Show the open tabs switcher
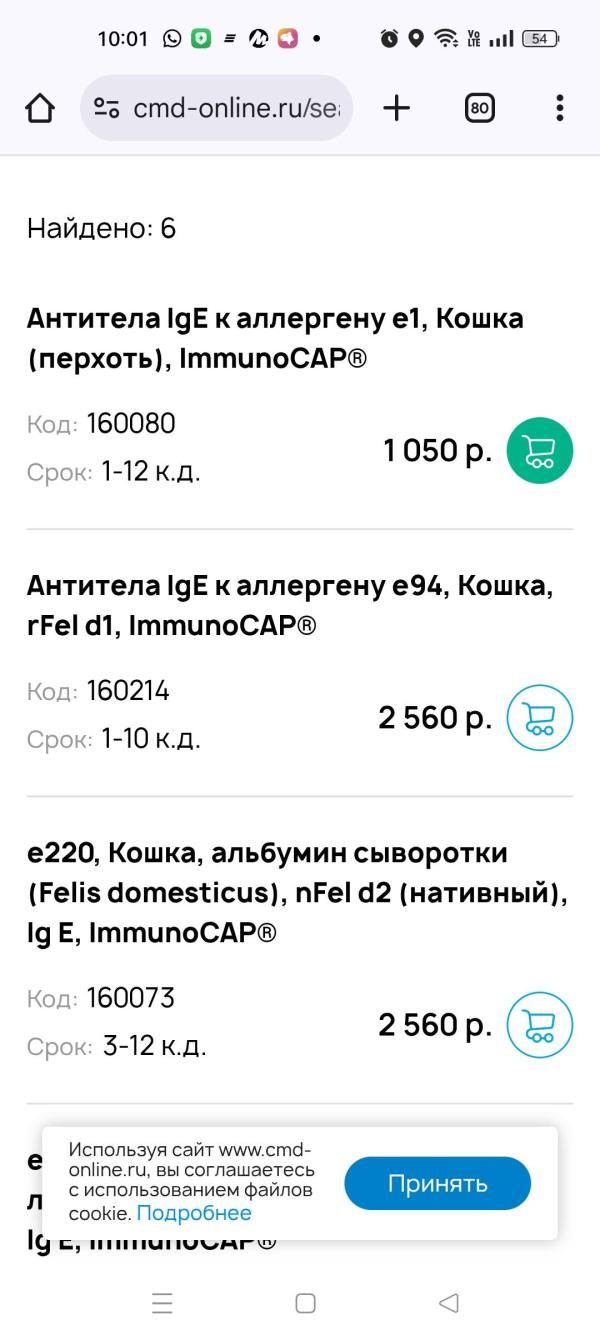Viewport: 600px width, 1339px height. coord(480,108)
